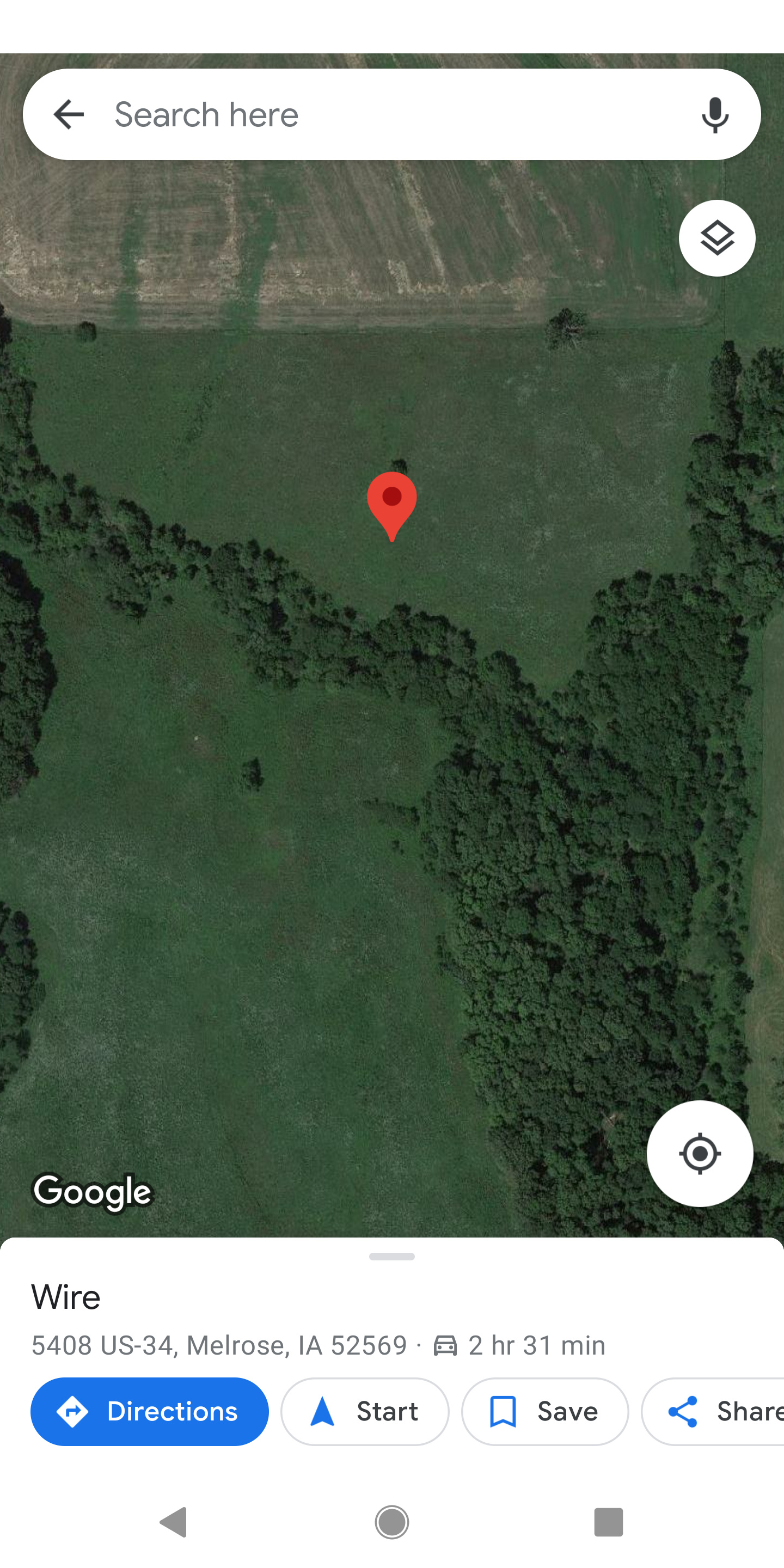Save this place
The width and height of the screenshot is (784, 1568).
(545, 1412)
